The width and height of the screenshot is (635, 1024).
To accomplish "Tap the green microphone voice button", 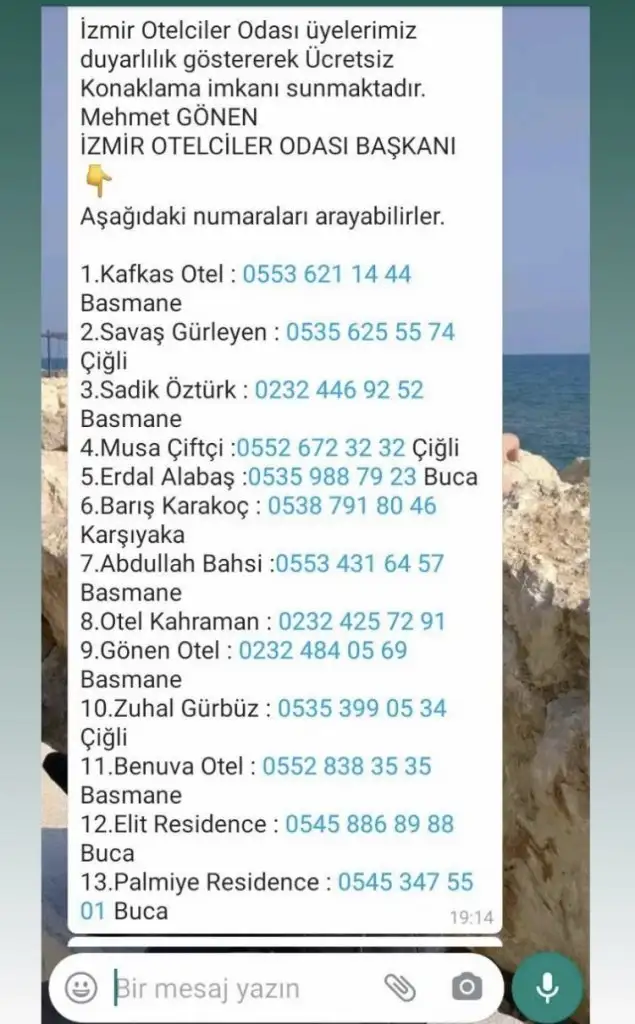I will (547, 988).
